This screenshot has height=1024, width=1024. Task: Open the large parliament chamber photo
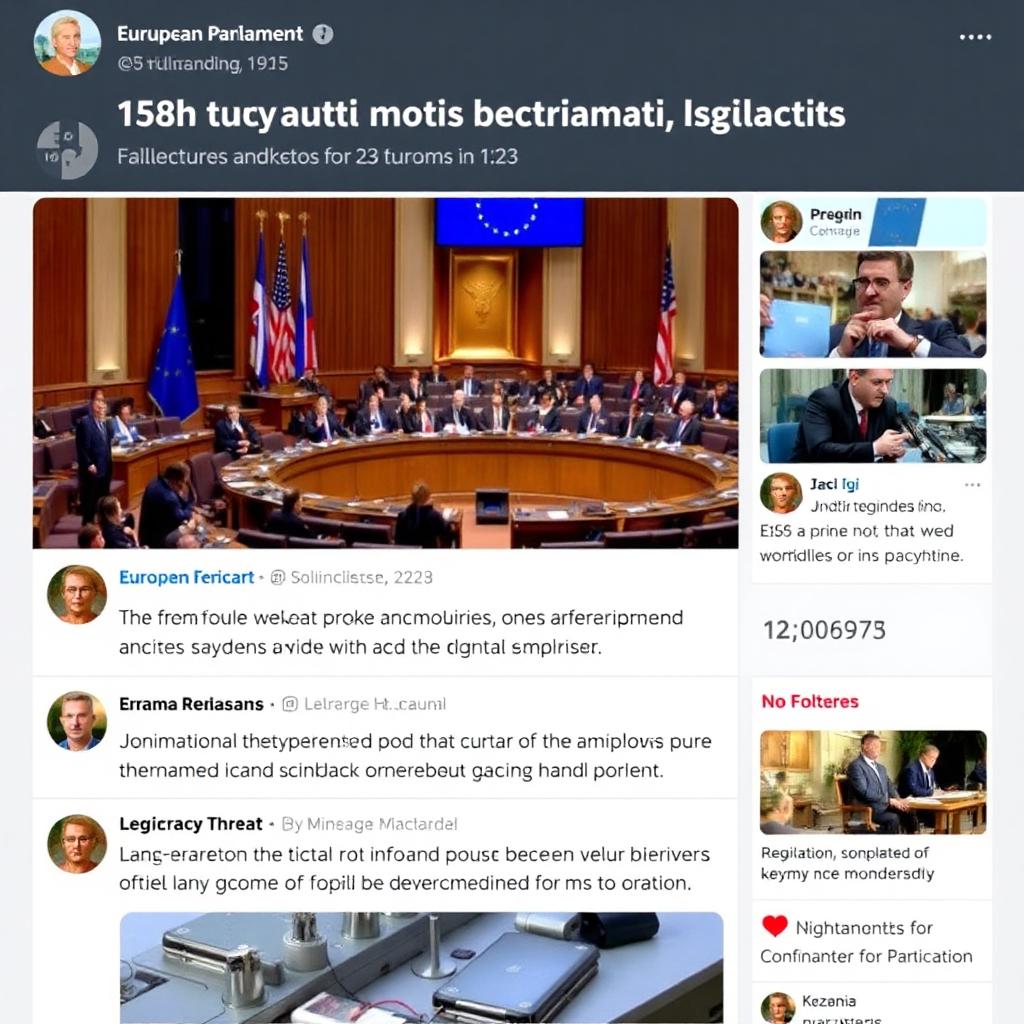(x=385, y=372)
